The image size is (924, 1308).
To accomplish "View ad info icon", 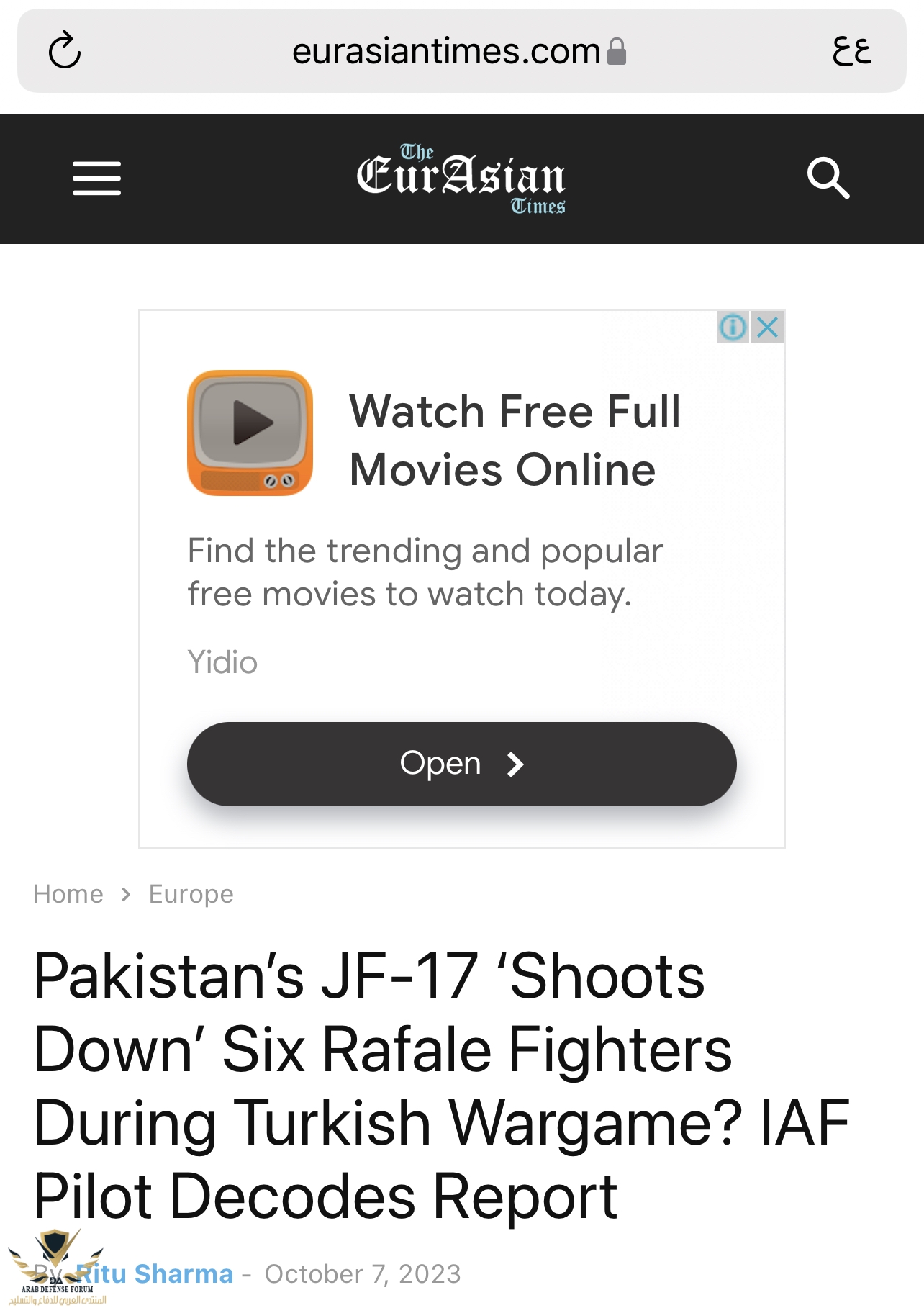I will point(733,328).
